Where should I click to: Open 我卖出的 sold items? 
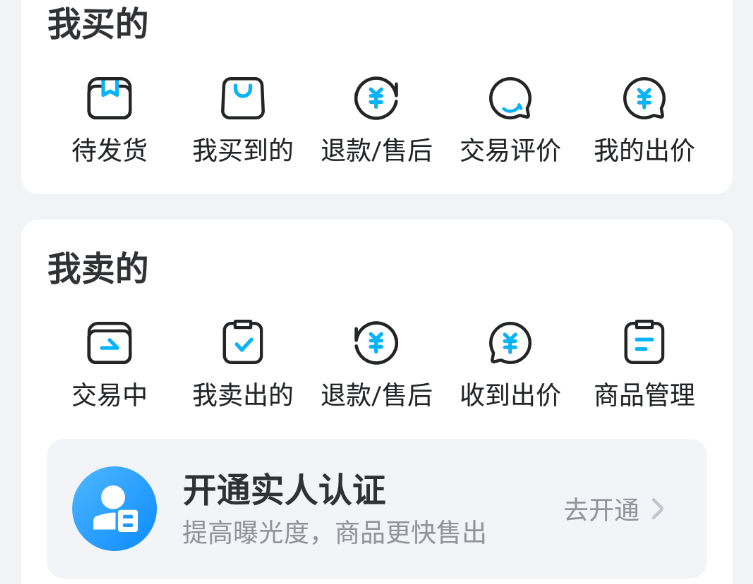[x=243, y=363]
